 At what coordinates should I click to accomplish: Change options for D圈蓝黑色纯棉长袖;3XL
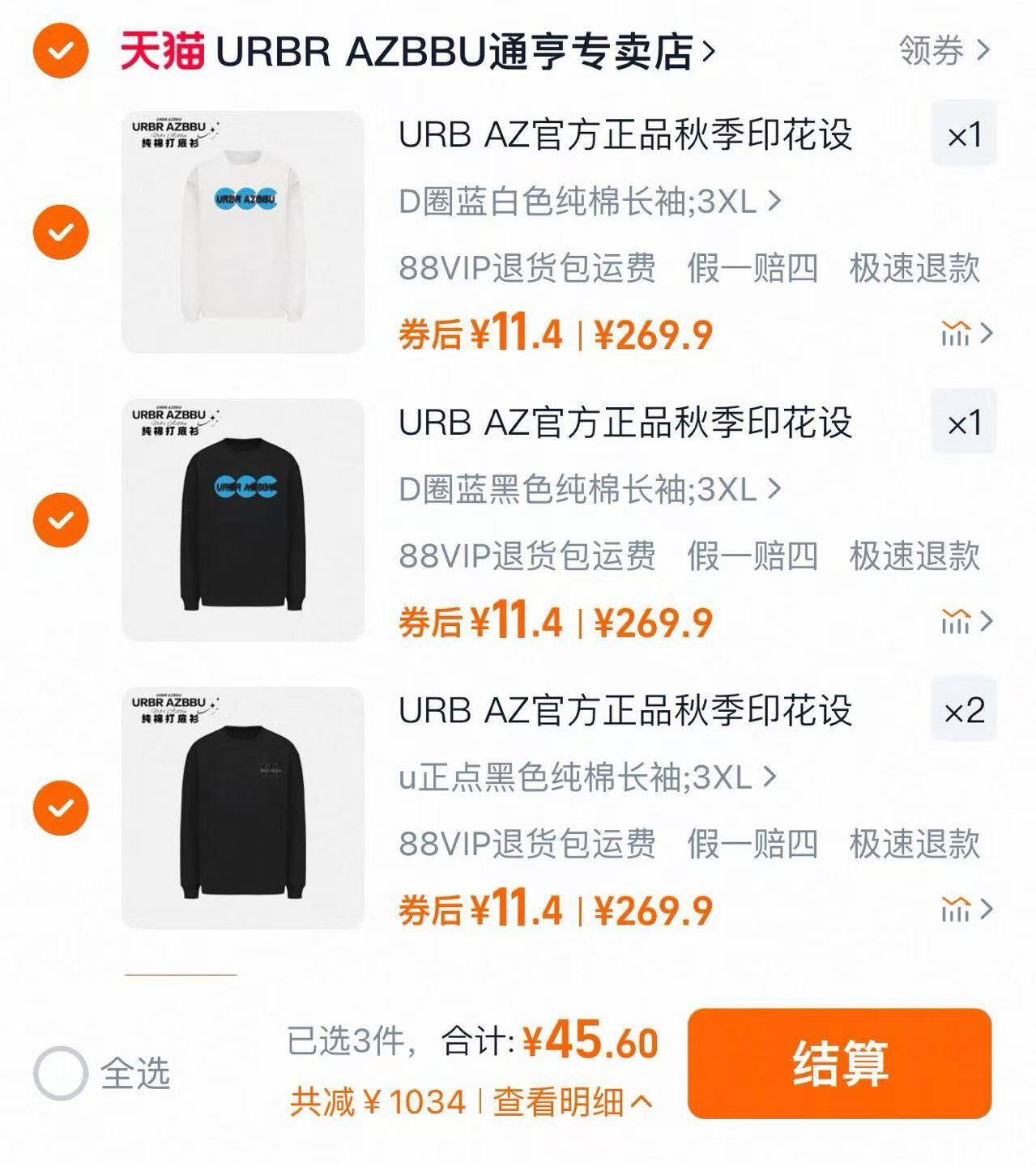590,489
